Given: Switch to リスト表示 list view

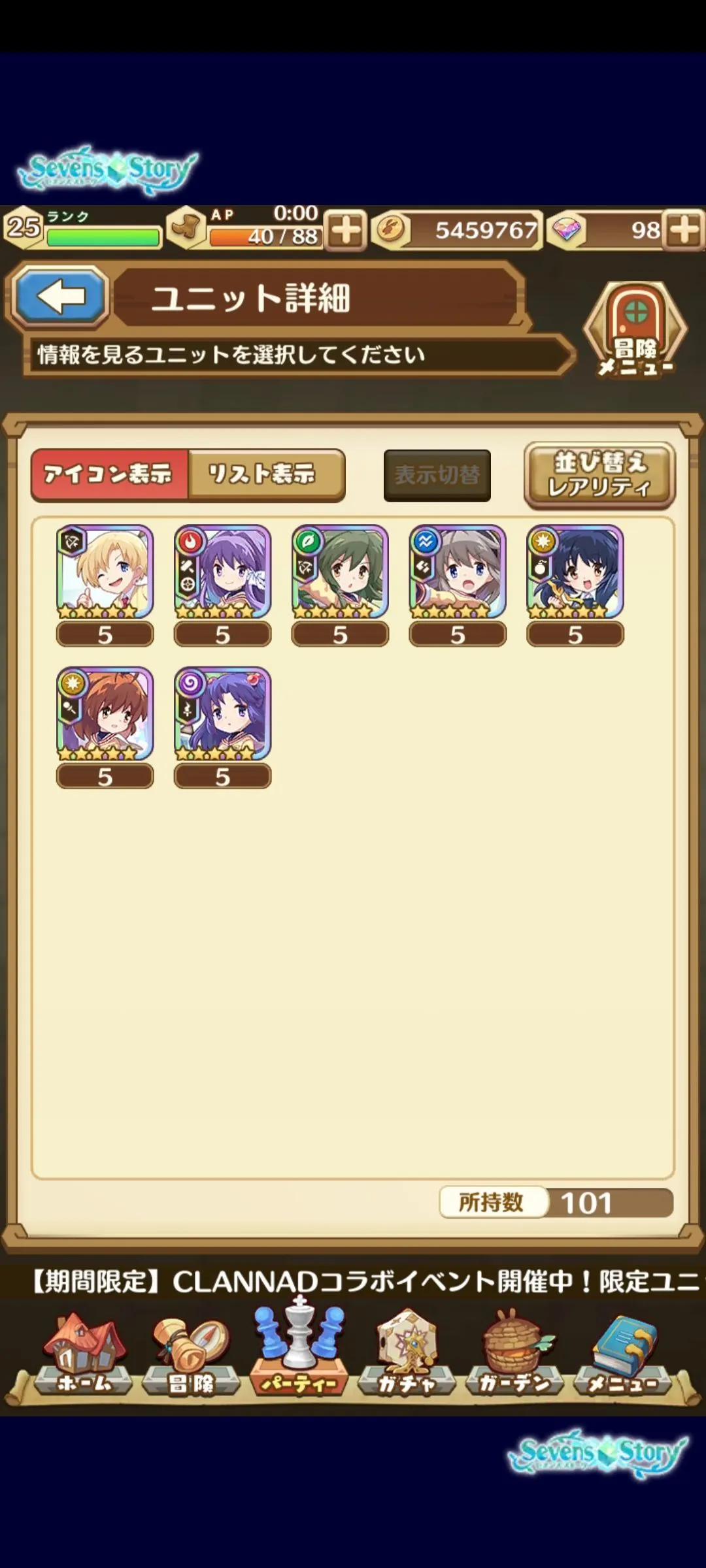Looking at the screenshot, I should click(x=265, y=474).
